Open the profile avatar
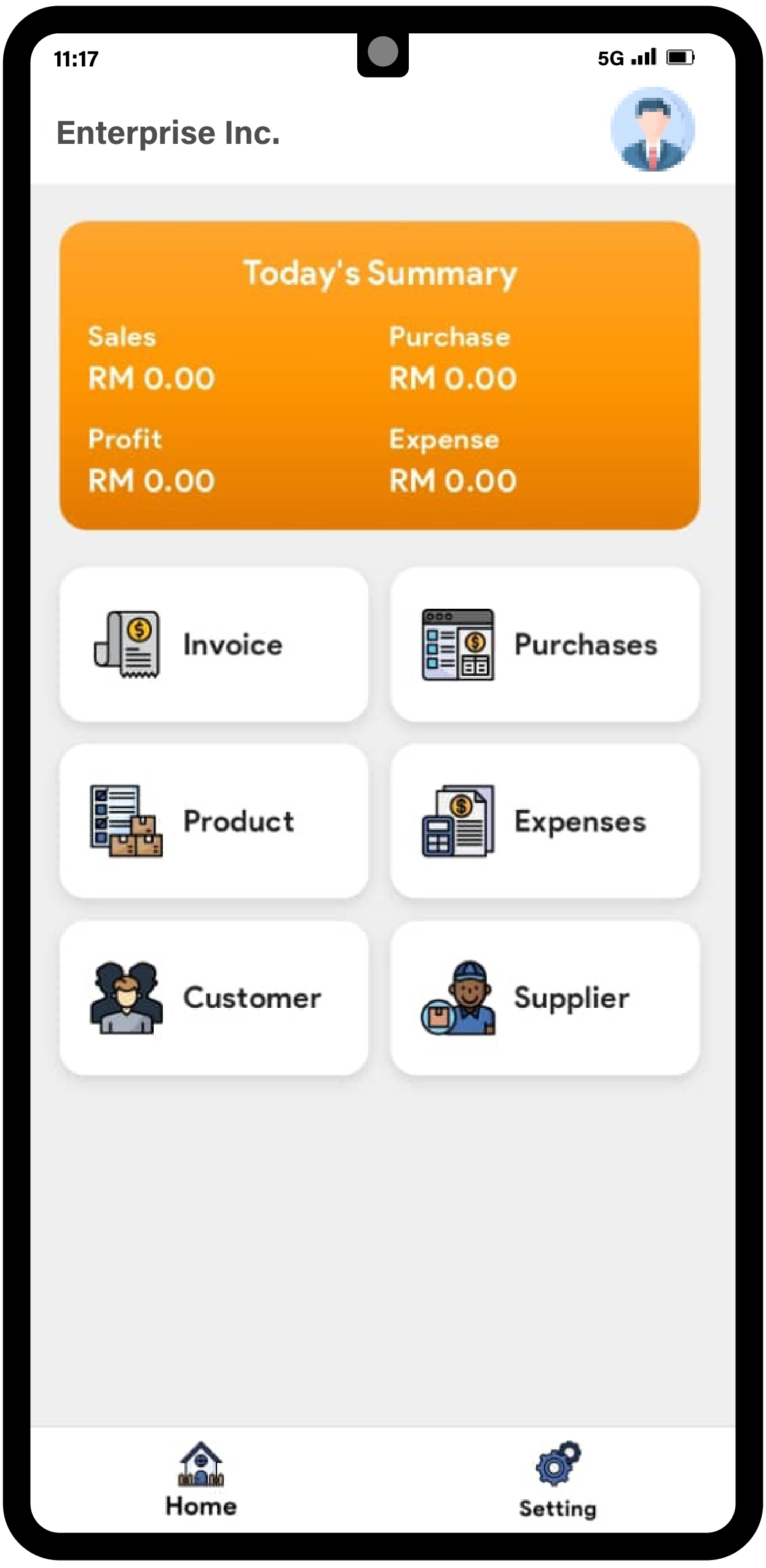Image resolution: width=766 pixels, height=1568 pixels. click(x=652, y=130)
